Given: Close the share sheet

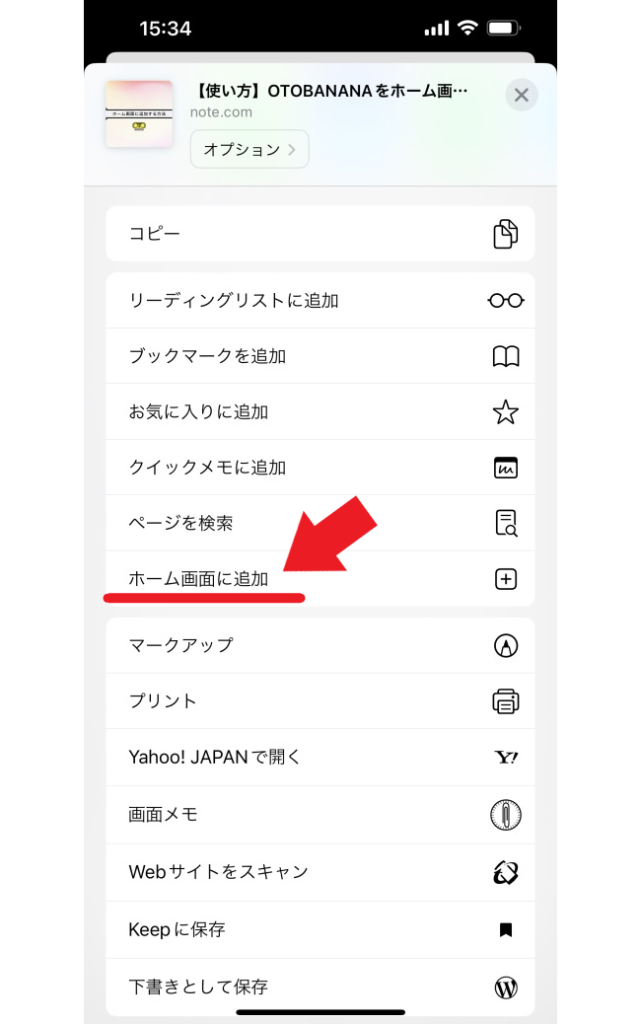Looking at the screenshot, I should 521,95.
